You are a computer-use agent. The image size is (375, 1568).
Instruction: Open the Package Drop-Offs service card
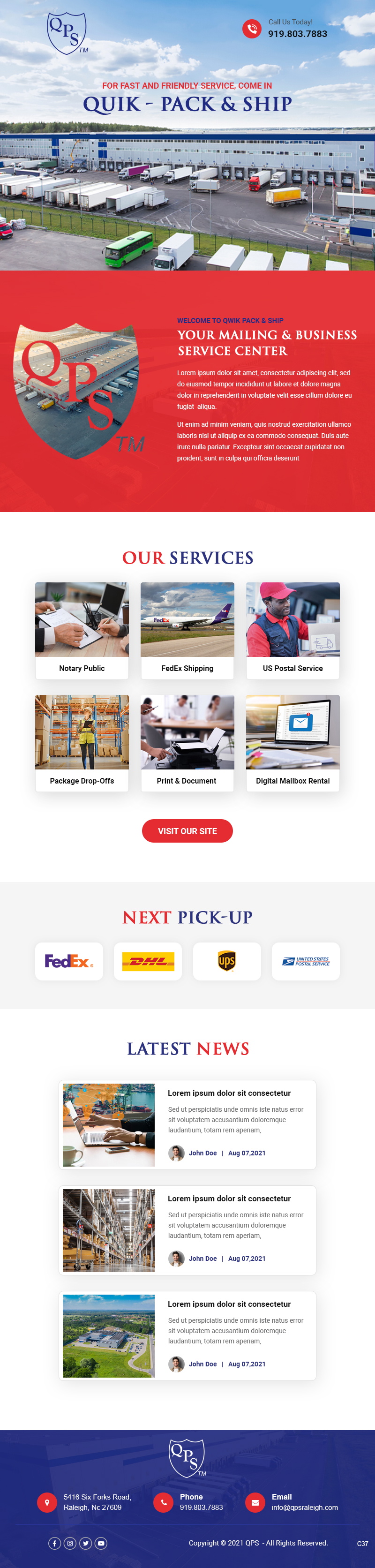pos(82,743)
